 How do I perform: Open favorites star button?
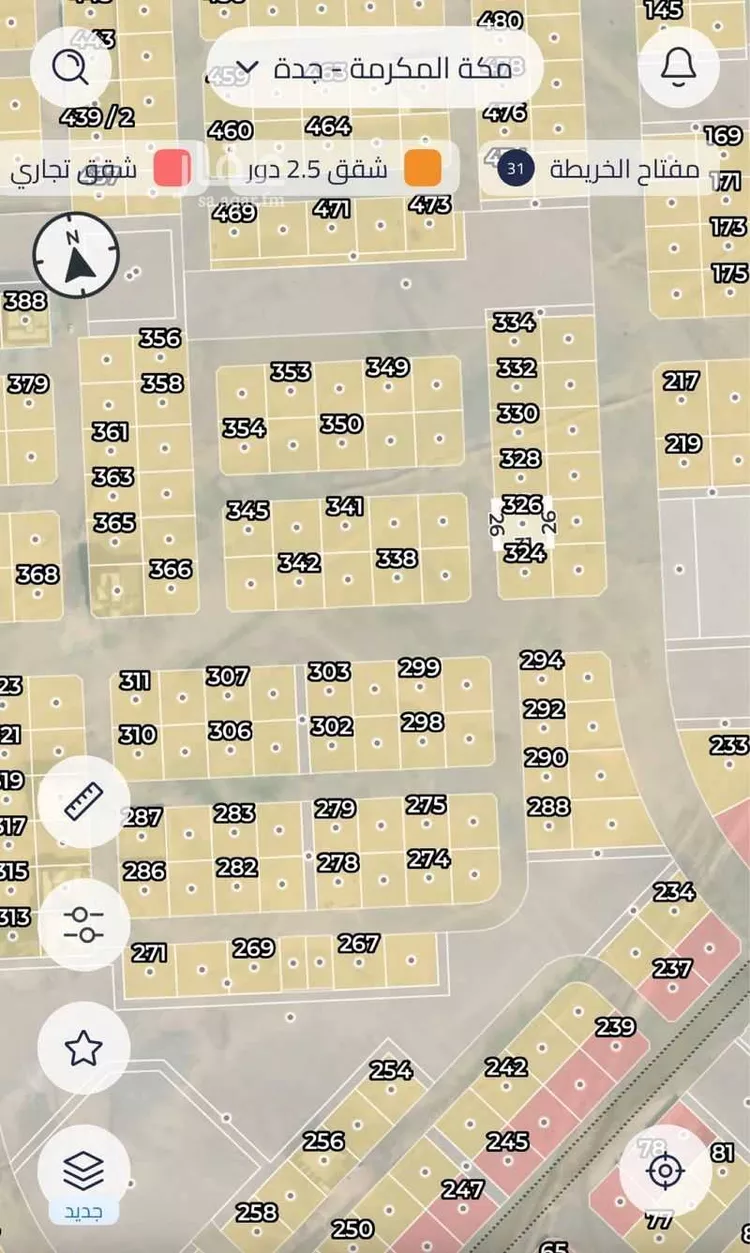(84, 1048)
